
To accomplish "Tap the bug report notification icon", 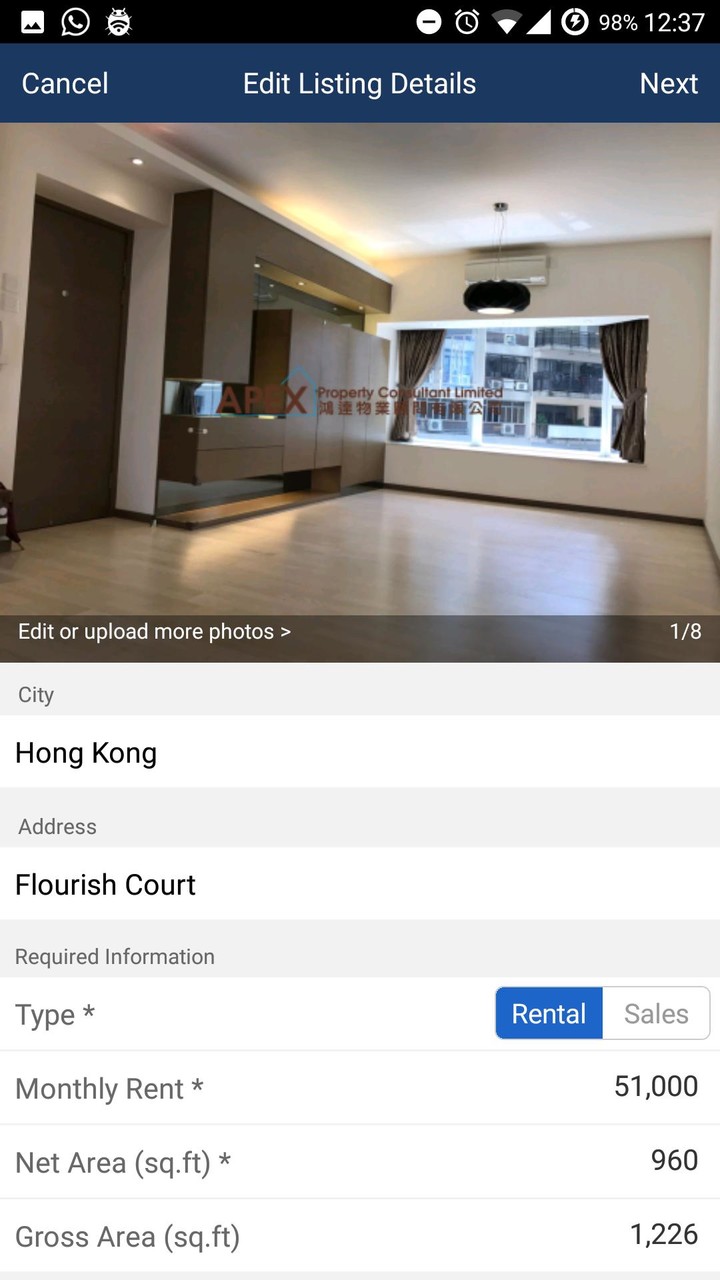I will pyautogui.click(x=119, y=20).
